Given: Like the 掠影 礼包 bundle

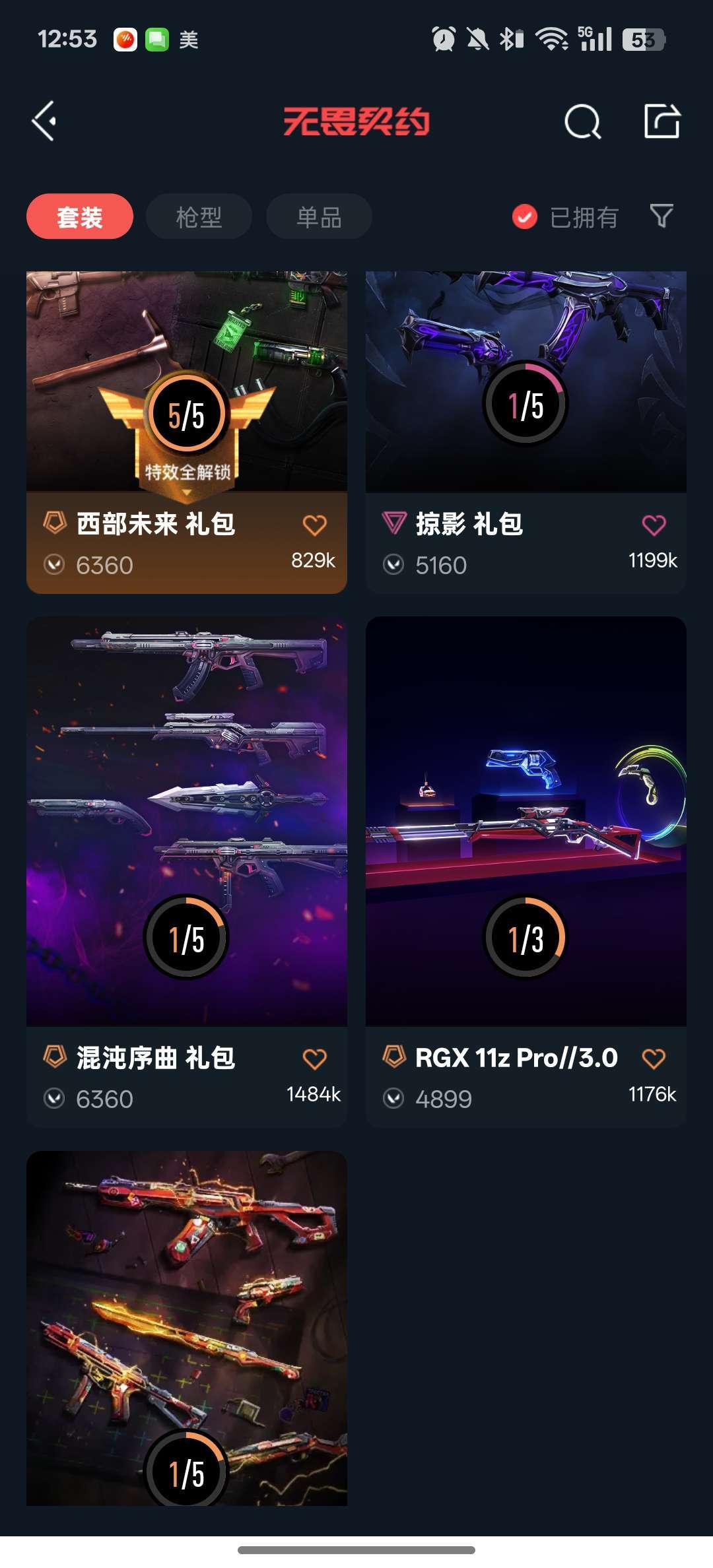Looking at the screenshot, I should (x=654, y=525).
